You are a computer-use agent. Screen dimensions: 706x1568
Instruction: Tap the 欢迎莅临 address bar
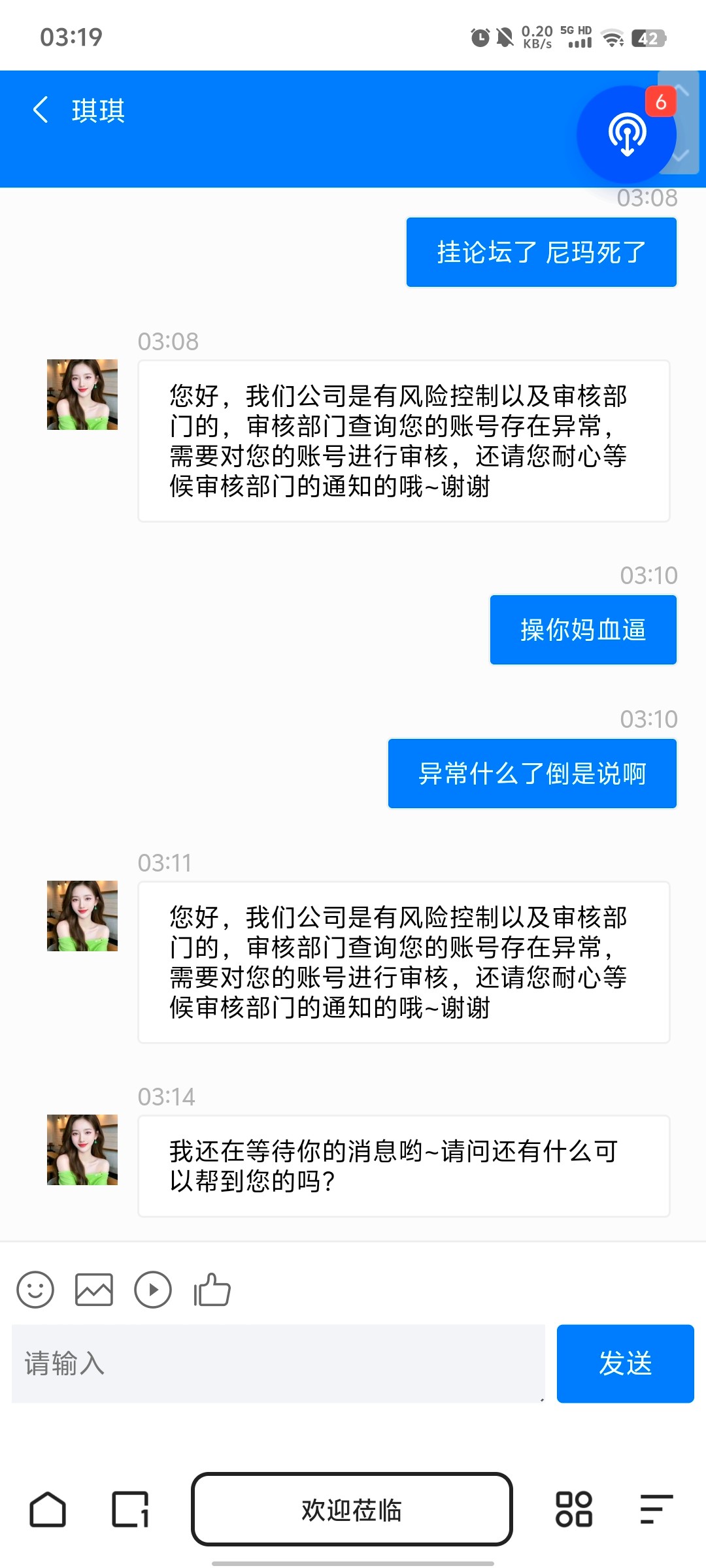[352, 1509]
